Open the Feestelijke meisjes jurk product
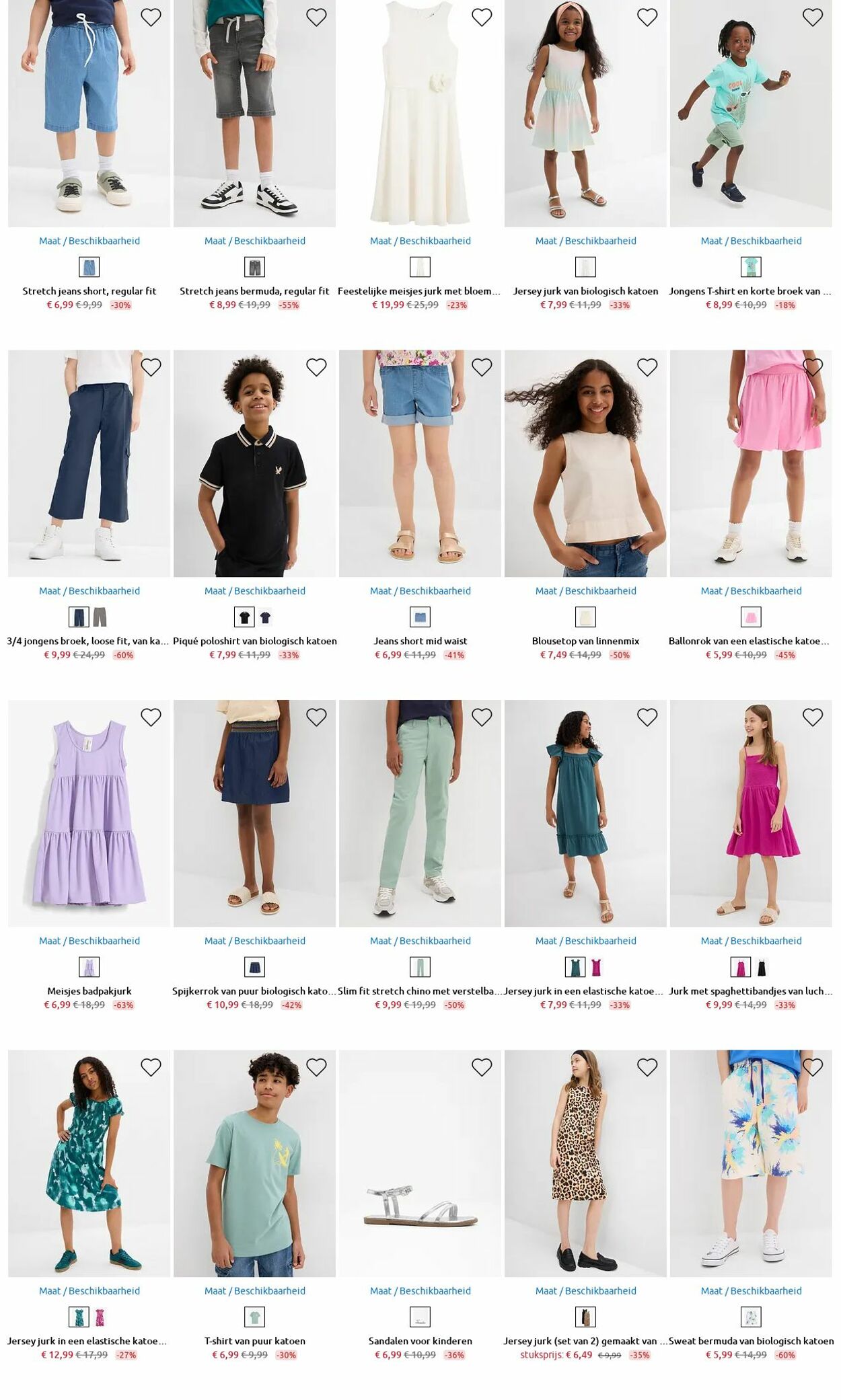The image size is (841, 1400). click(419, 291)
